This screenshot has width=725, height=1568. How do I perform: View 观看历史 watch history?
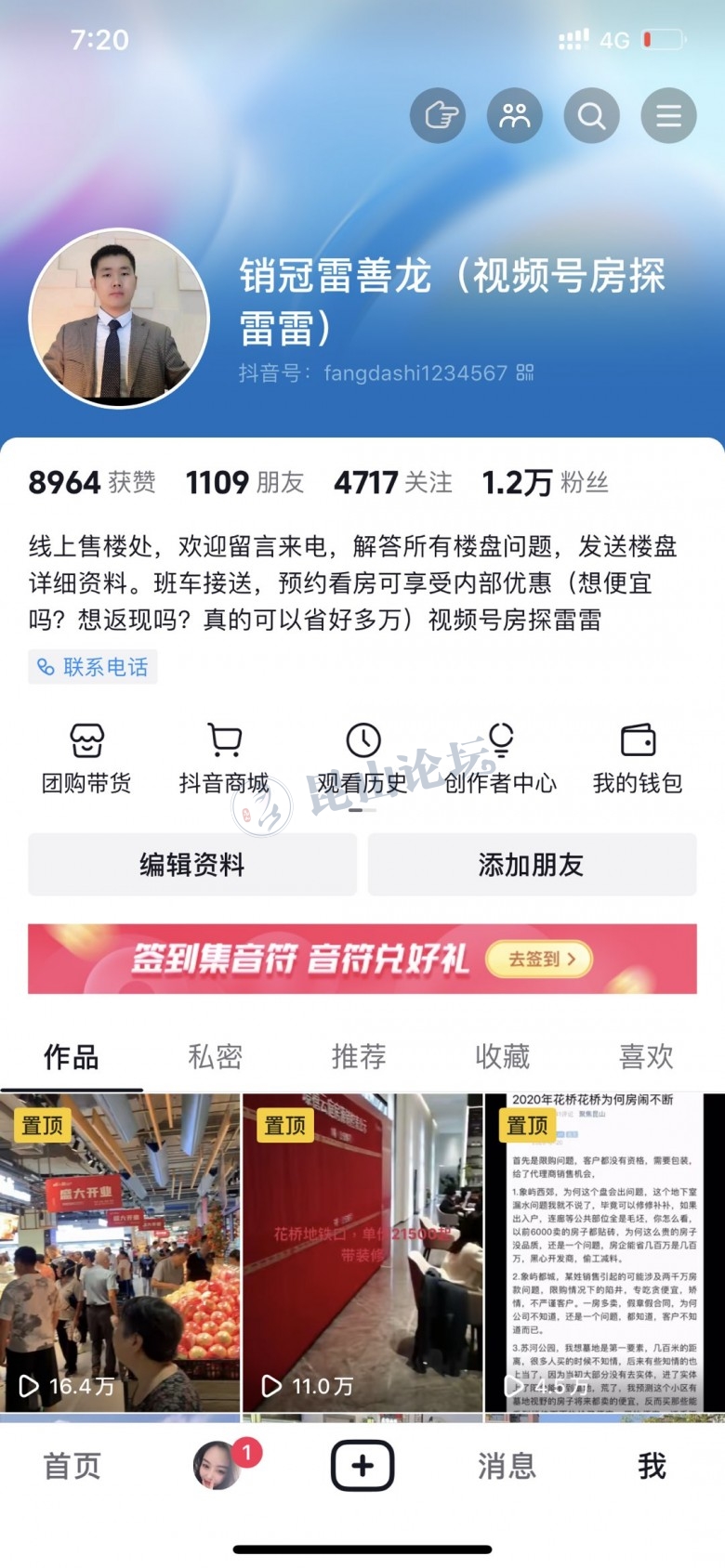[362, 759]
